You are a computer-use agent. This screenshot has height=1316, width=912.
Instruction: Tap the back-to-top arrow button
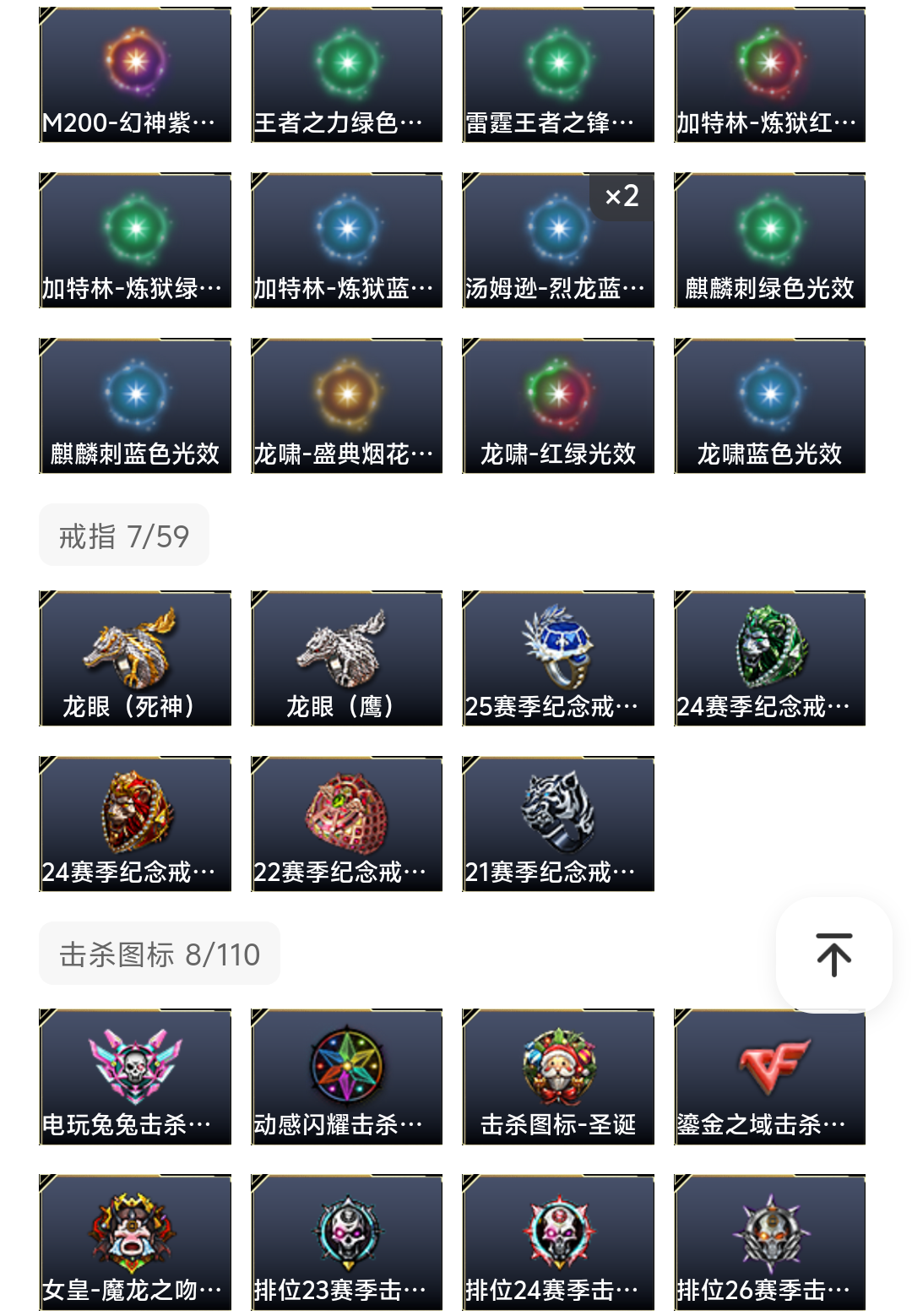coord(833,954)
